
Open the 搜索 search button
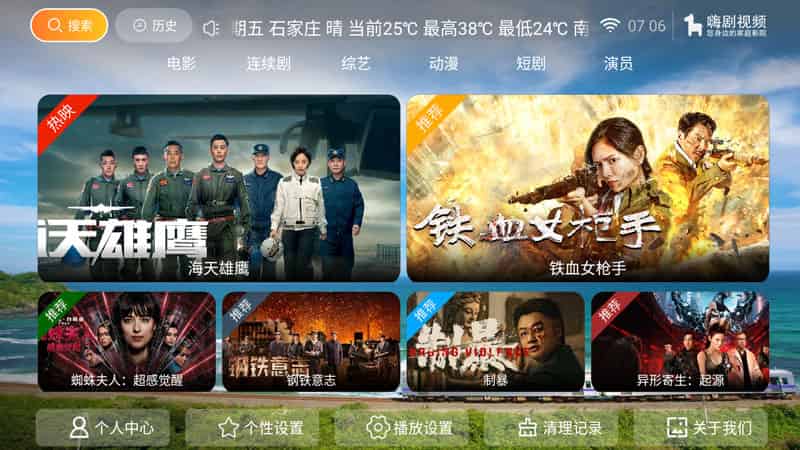[x=69, y=26]
